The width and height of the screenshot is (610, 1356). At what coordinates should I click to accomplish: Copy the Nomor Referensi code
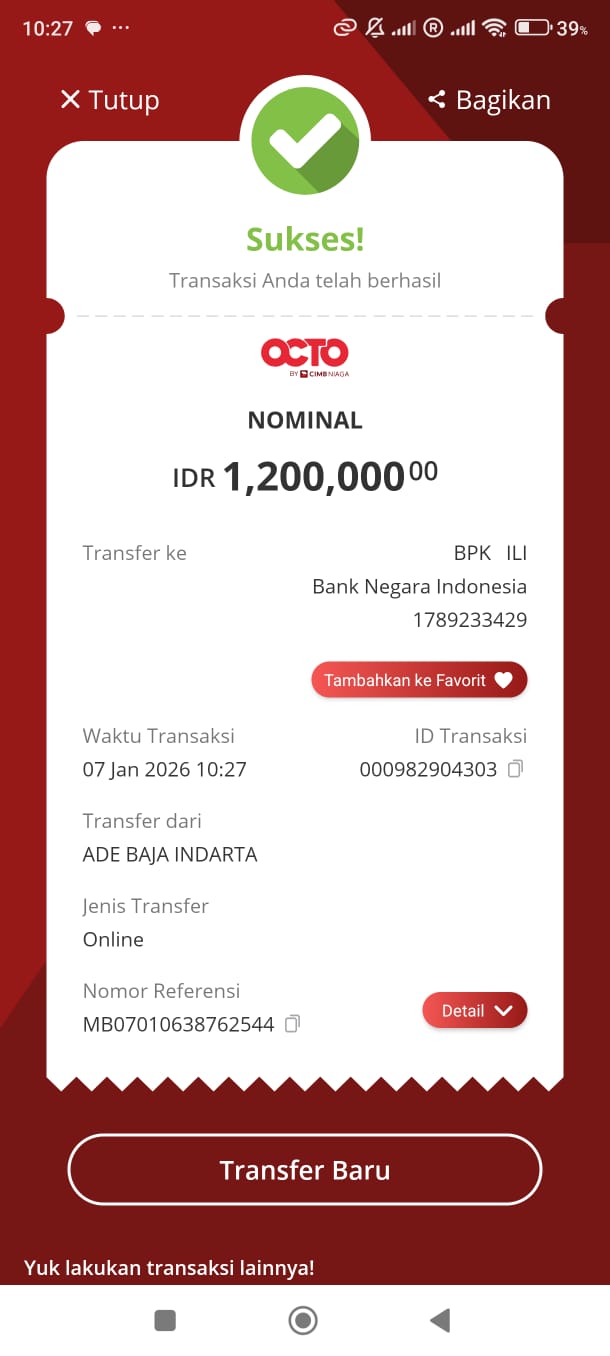pyautogui.click(x=293, y=1024)
